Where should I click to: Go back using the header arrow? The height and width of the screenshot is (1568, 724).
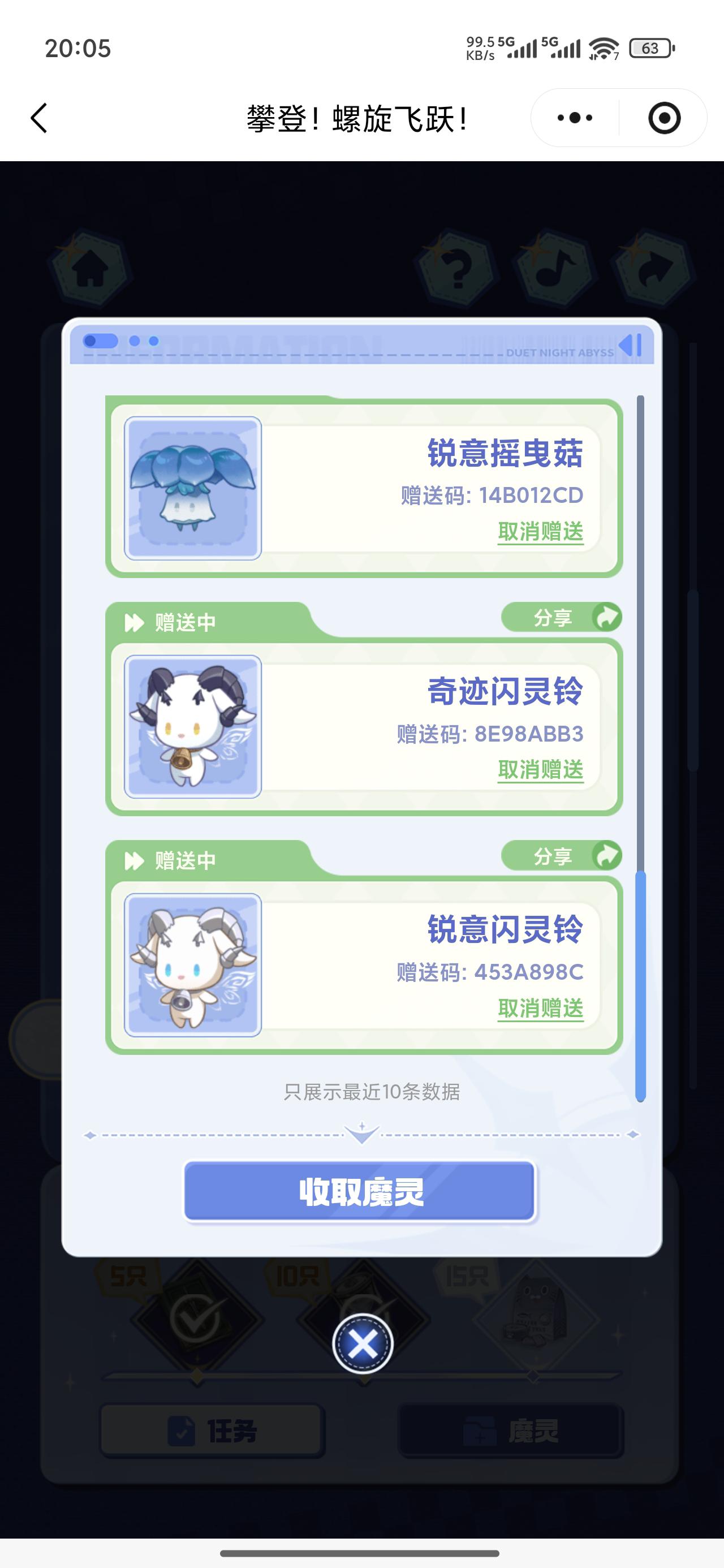click(x=39, y=118)
